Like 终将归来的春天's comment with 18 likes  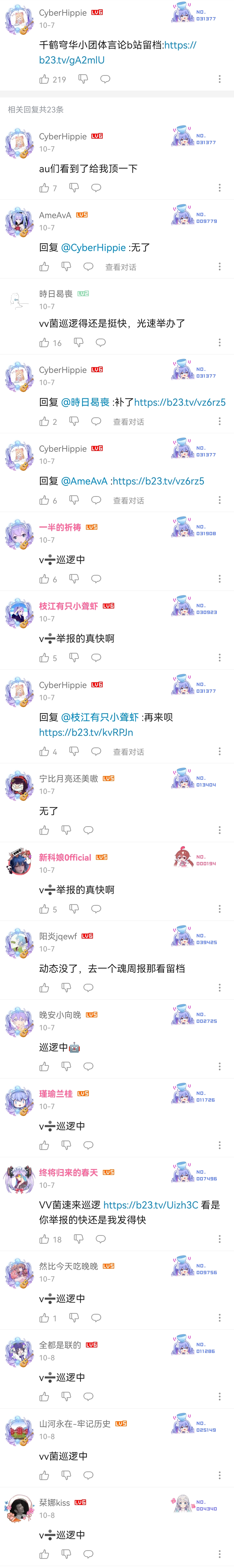(44, 1239)
